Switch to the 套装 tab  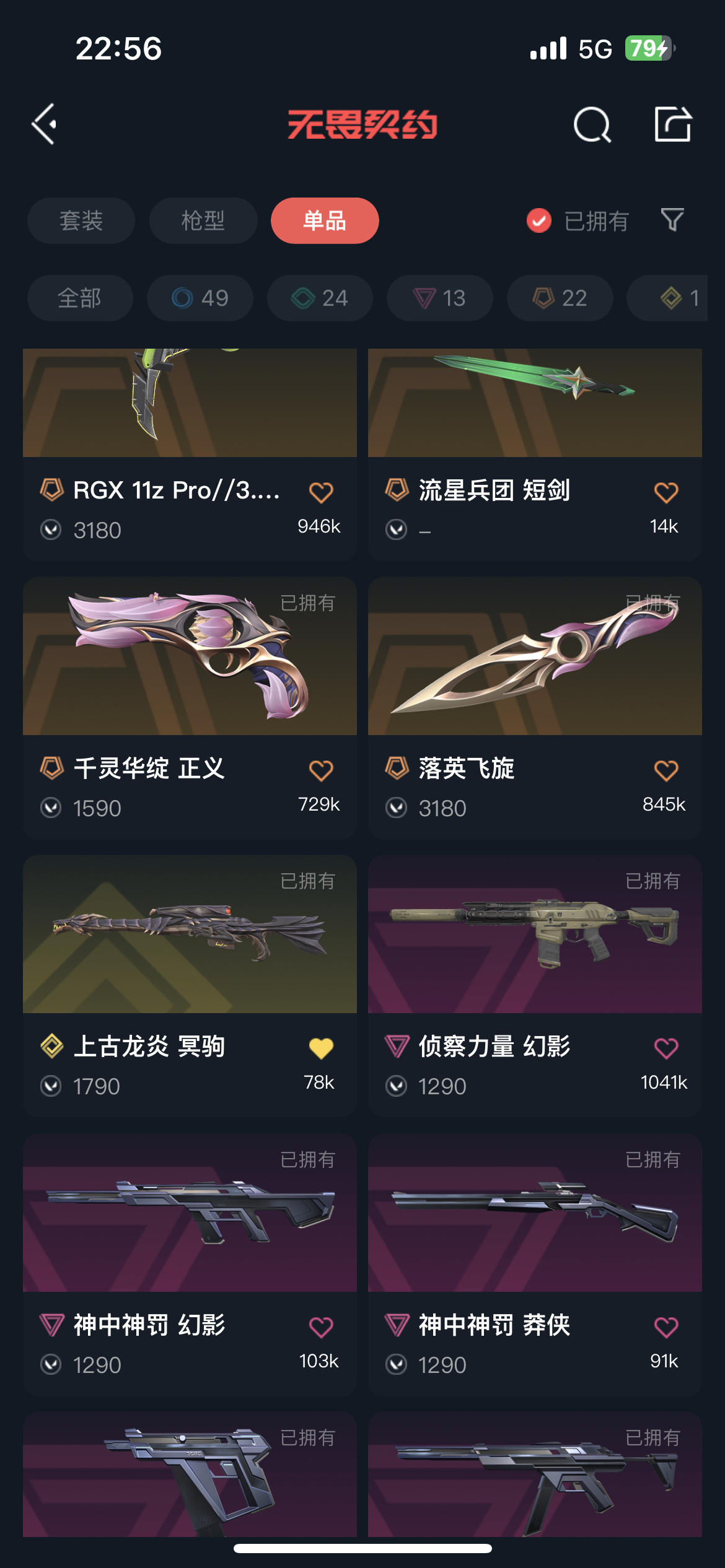point(81,220)
